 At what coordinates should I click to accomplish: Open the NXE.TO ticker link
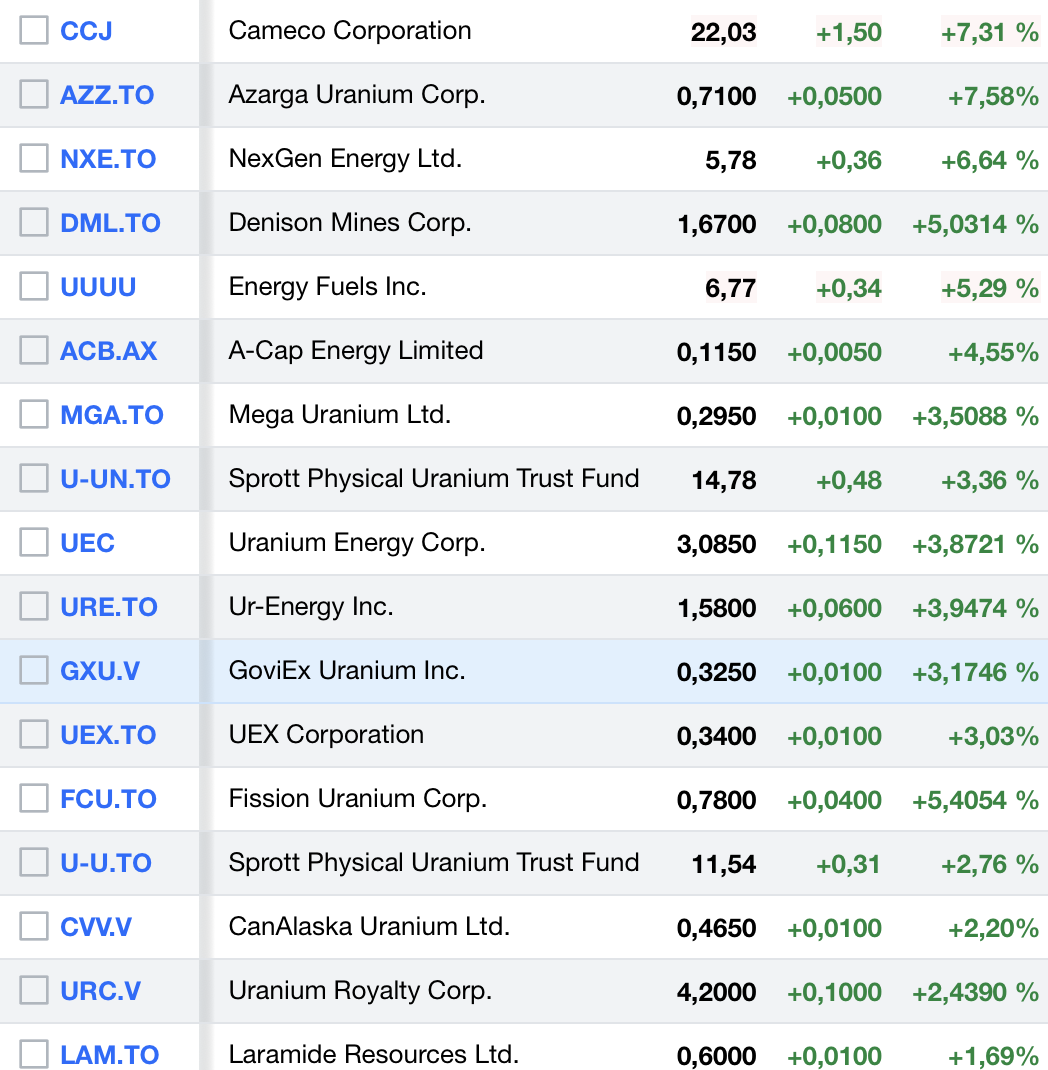[108, 159]
